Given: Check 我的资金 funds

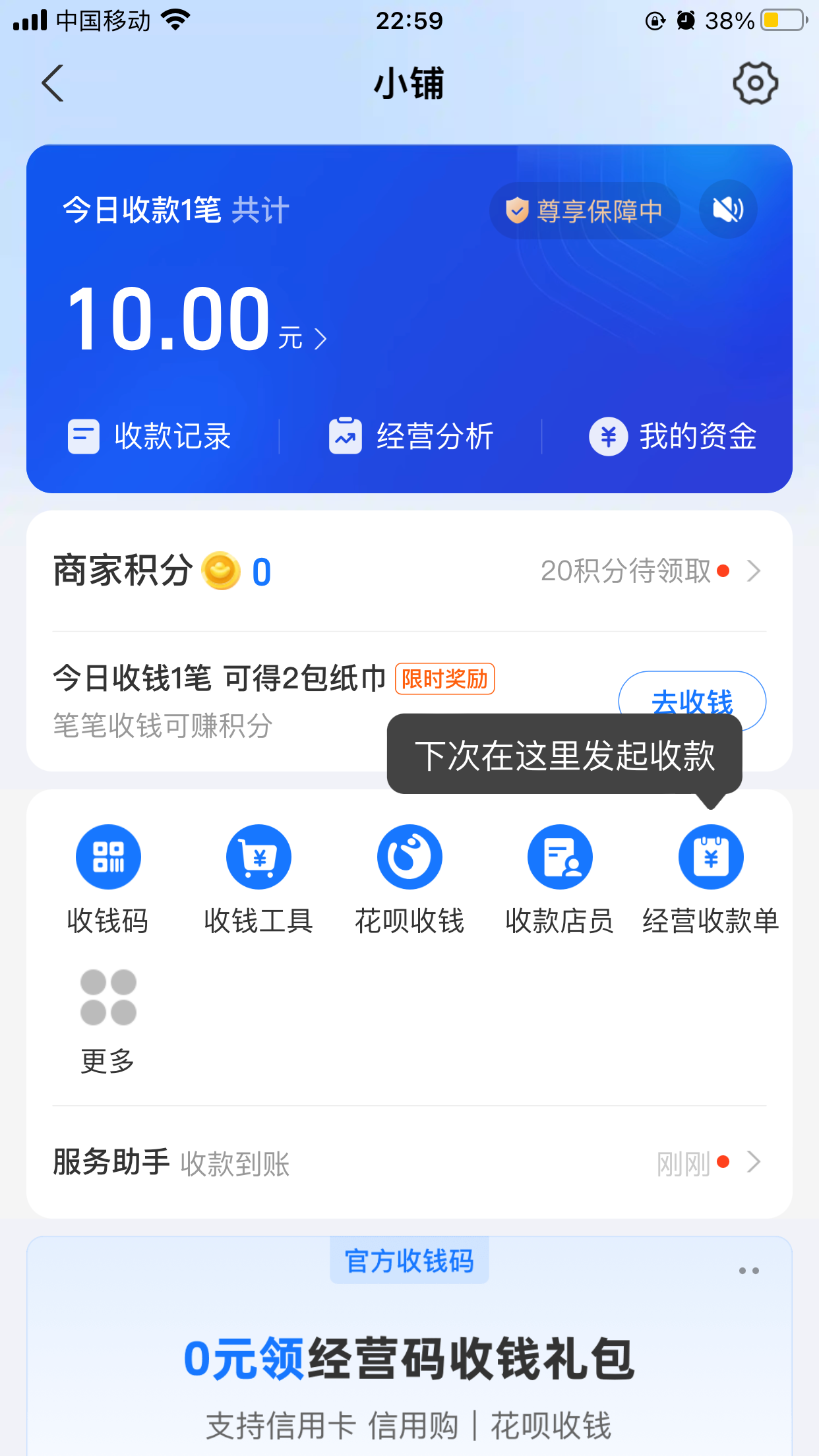Looking at the screenshot, I should pyautogui.click(x=673, y=437).
